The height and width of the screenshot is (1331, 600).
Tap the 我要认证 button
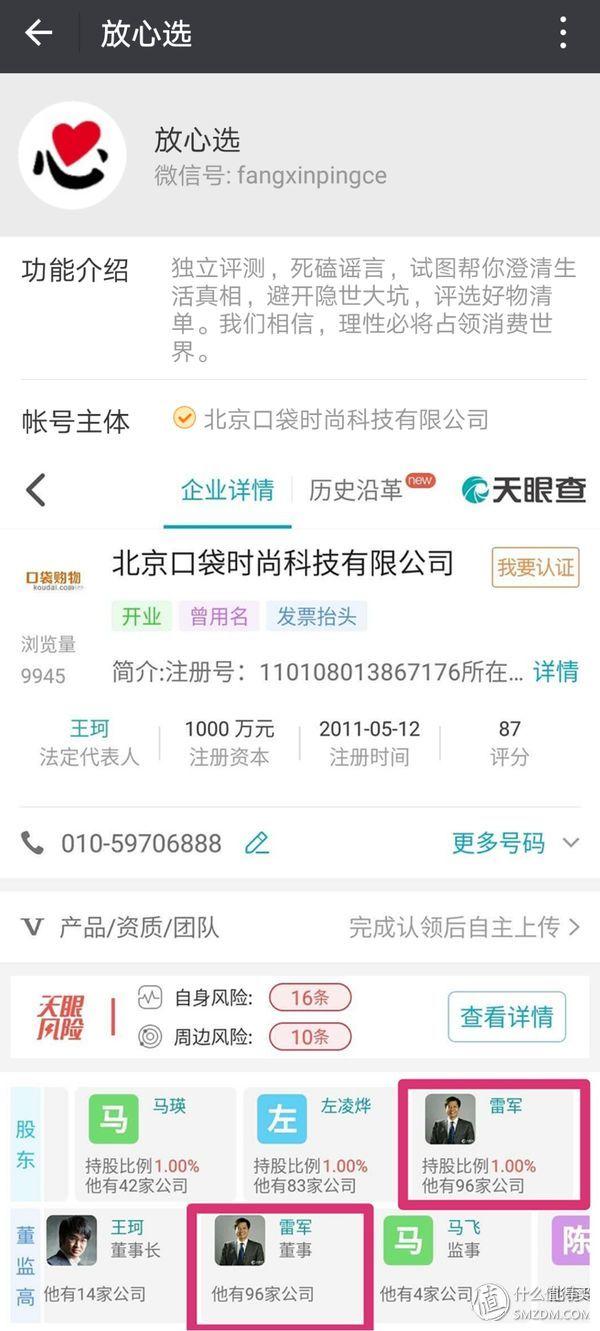(x=535, y=568)
